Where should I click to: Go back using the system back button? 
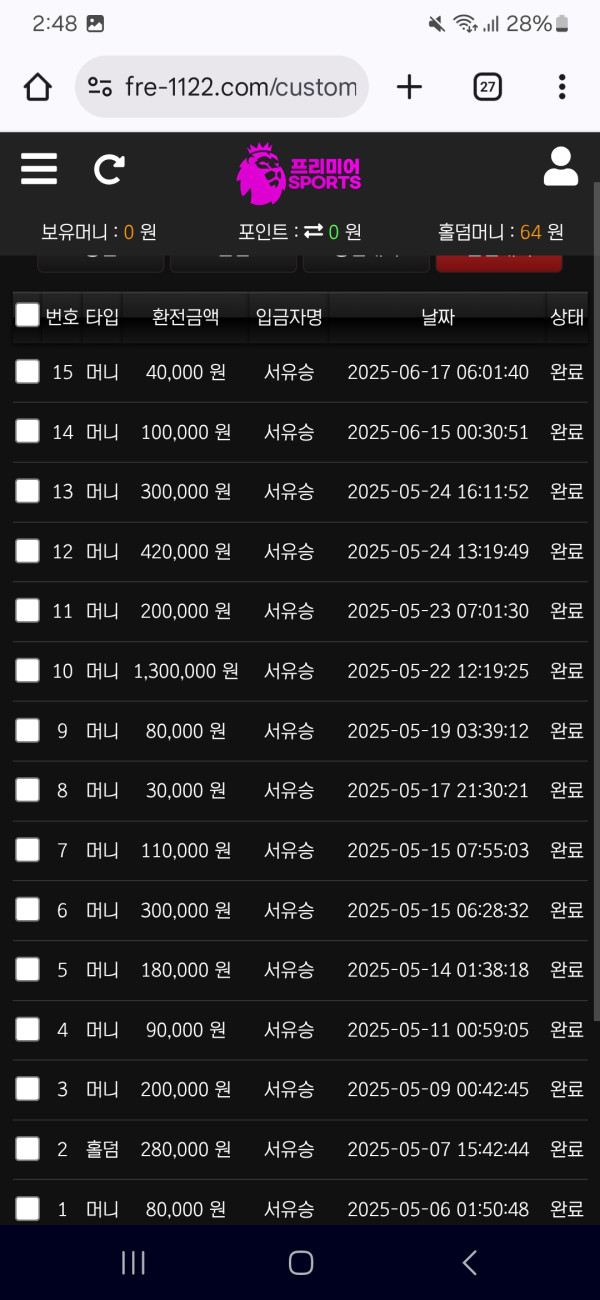[x=469, y=1263]
